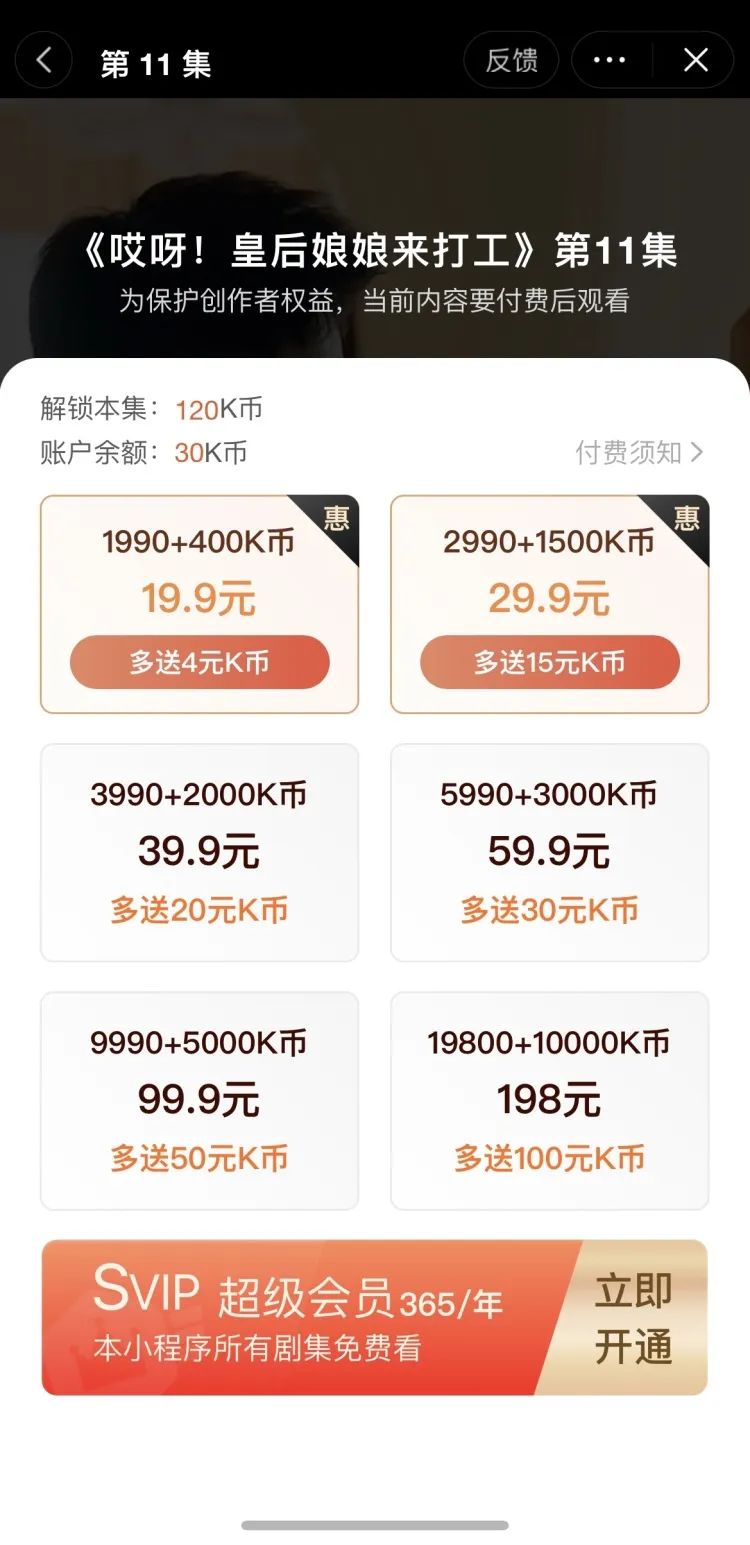Screen dimensions: 750x1545
Task: Pick the 39.9元 K币 package
Action: 199,852
